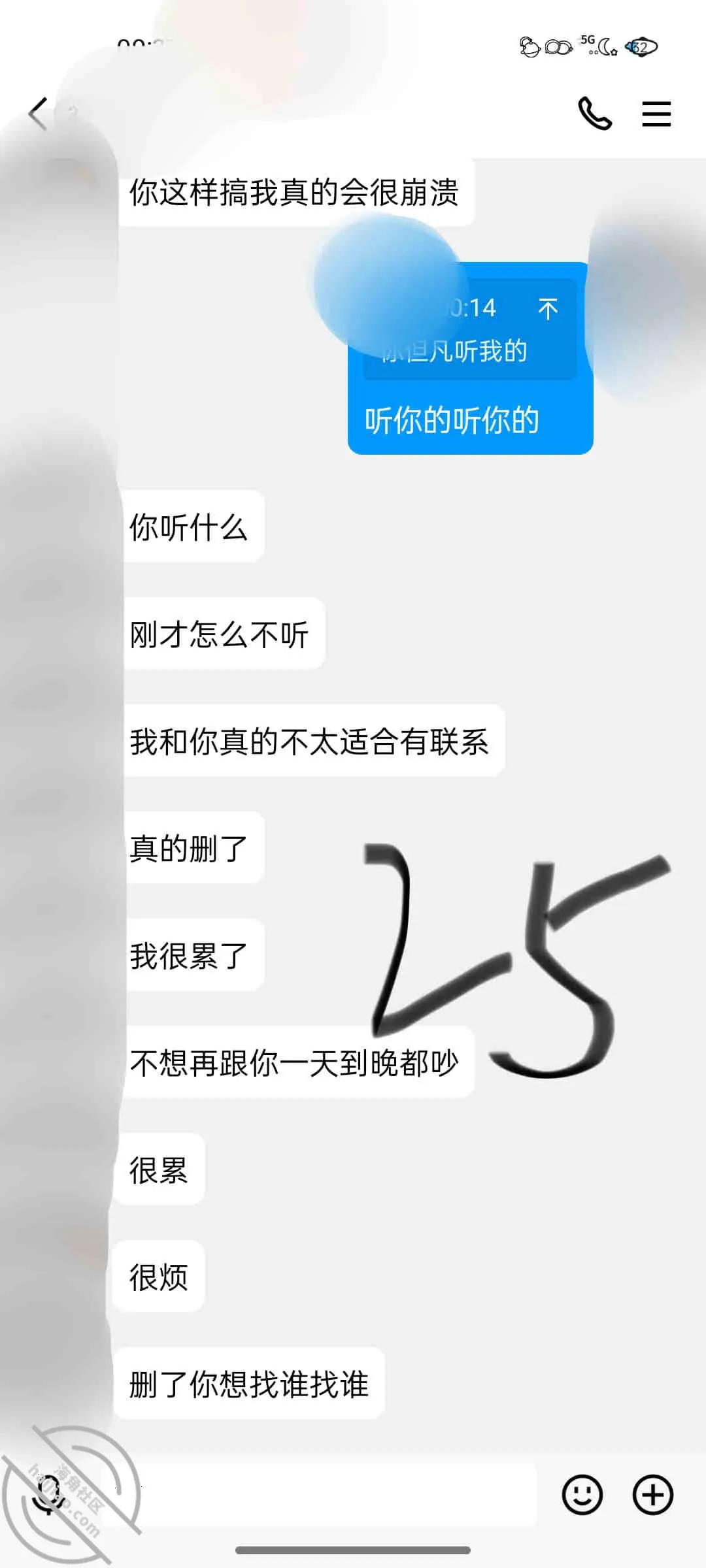Start a voice call with this contact

coord(594,114)
